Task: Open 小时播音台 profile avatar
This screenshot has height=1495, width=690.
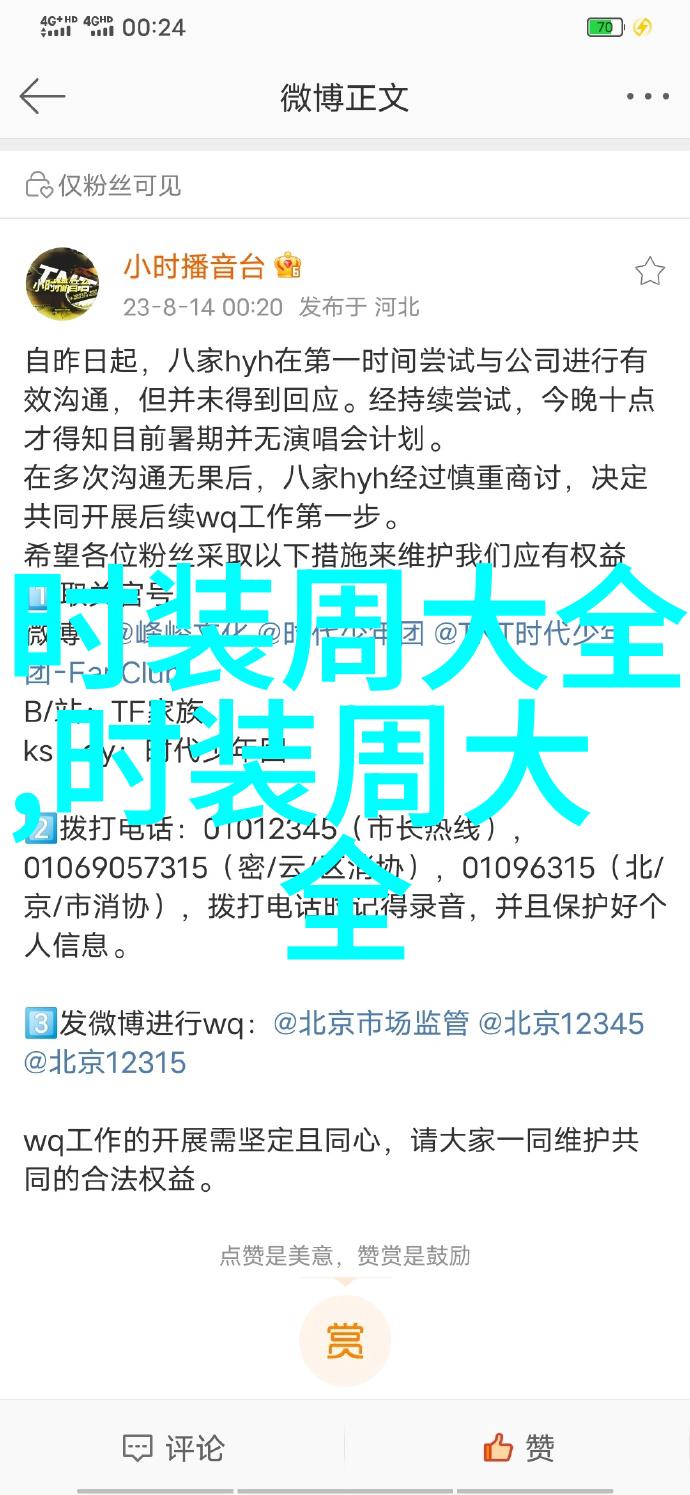Action: coord(62,284)
